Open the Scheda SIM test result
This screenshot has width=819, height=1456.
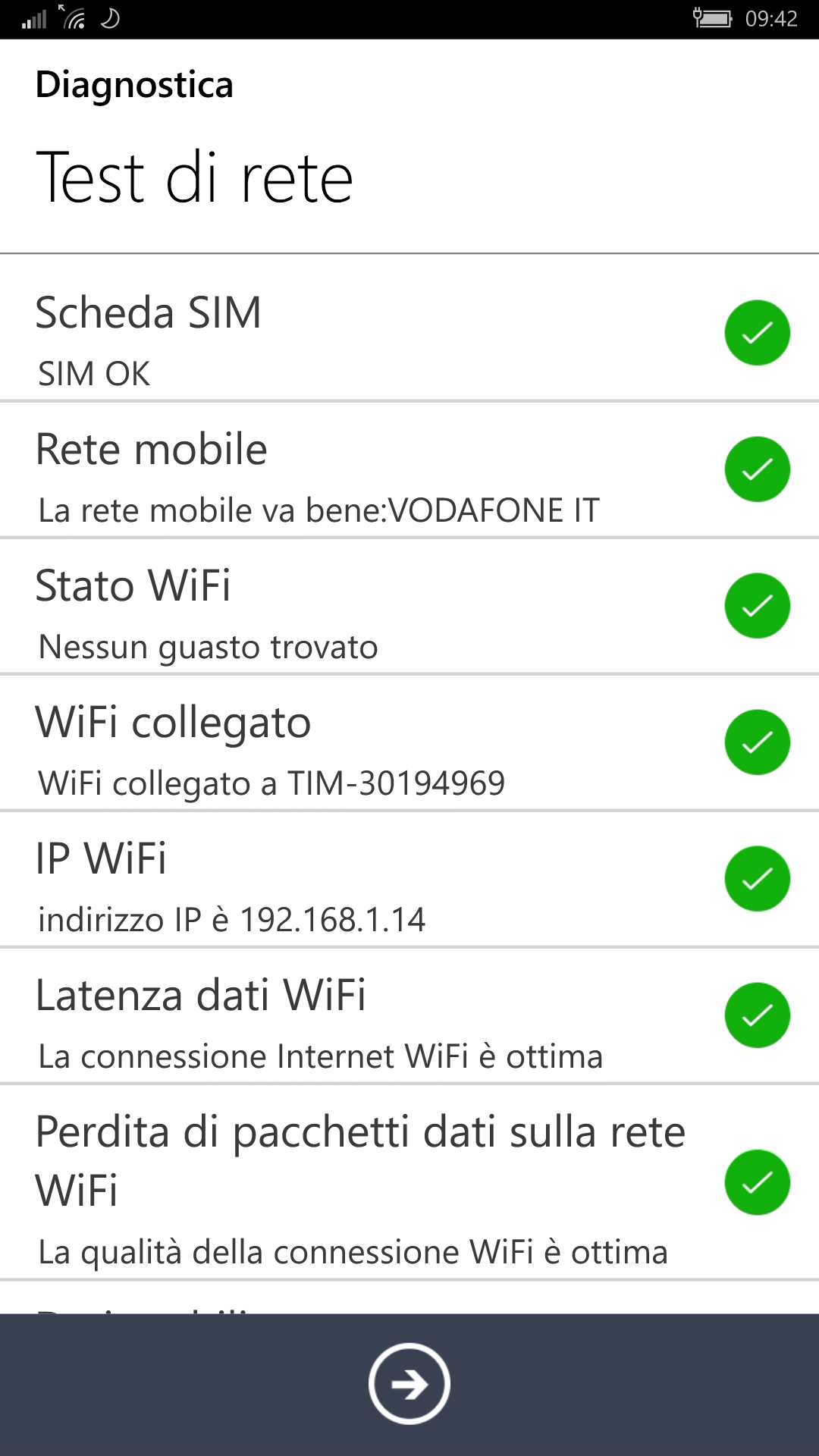click(x=409, y=332)
